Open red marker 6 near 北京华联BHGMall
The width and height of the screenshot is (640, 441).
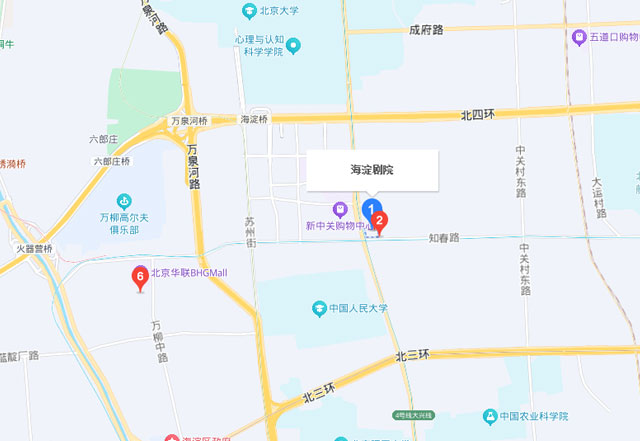click(x=141, y=277)
